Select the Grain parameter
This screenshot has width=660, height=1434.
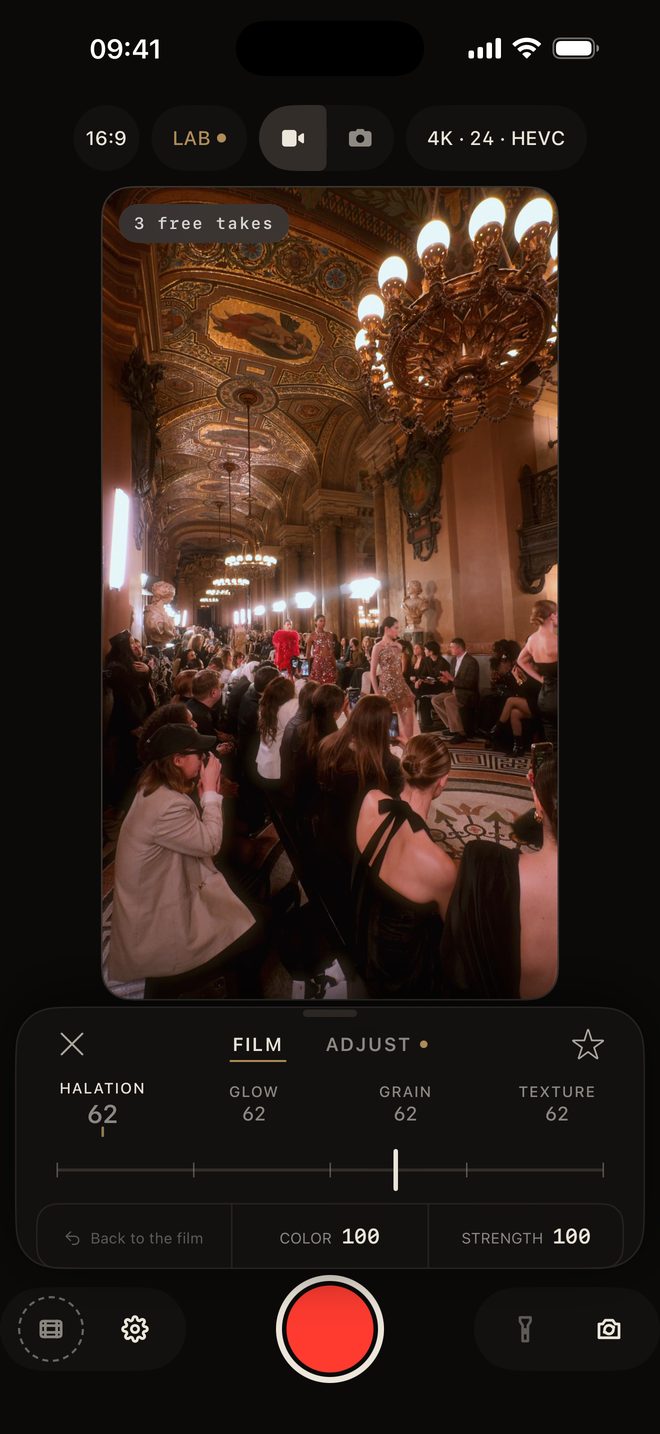click(x=405, y=1102)
